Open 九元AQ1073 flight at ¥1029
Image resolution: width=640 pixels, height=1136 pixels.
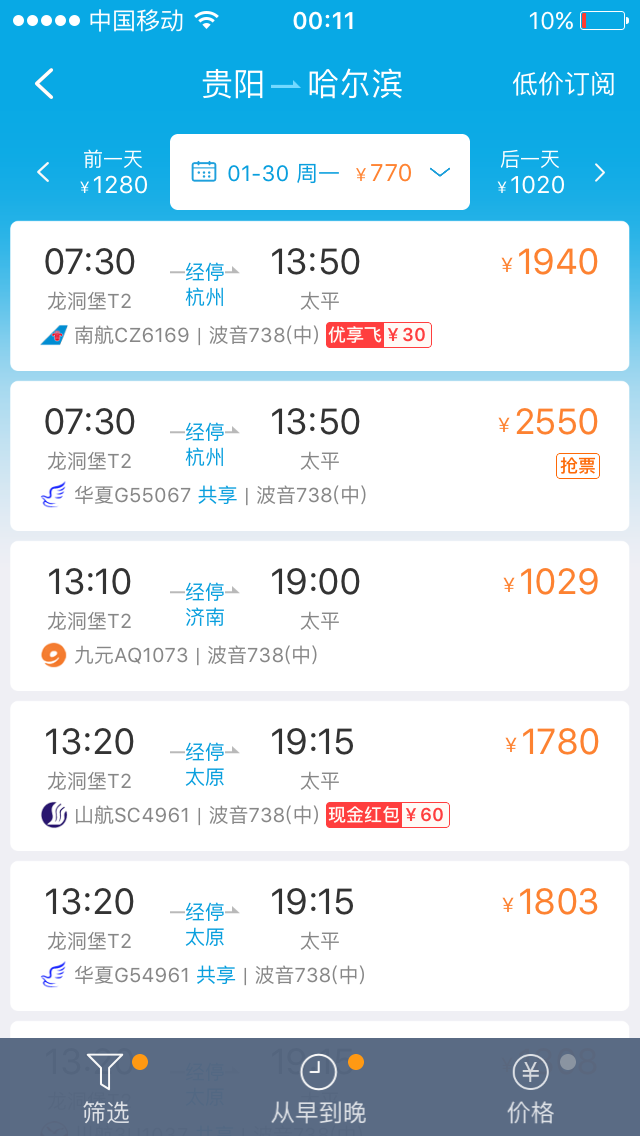pos(320,616)
